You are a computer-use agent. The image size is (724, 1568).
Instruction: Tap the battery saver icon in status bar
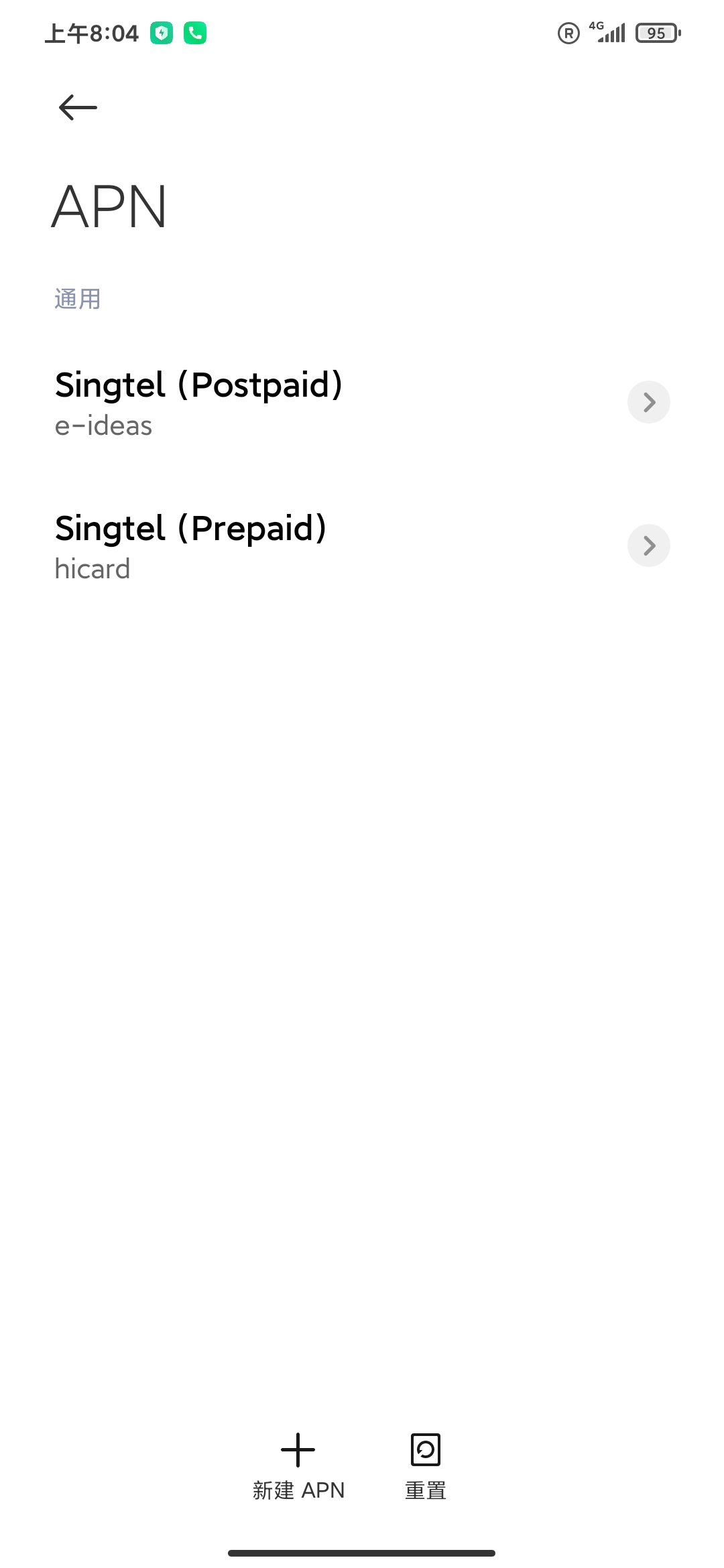point(163,32)
